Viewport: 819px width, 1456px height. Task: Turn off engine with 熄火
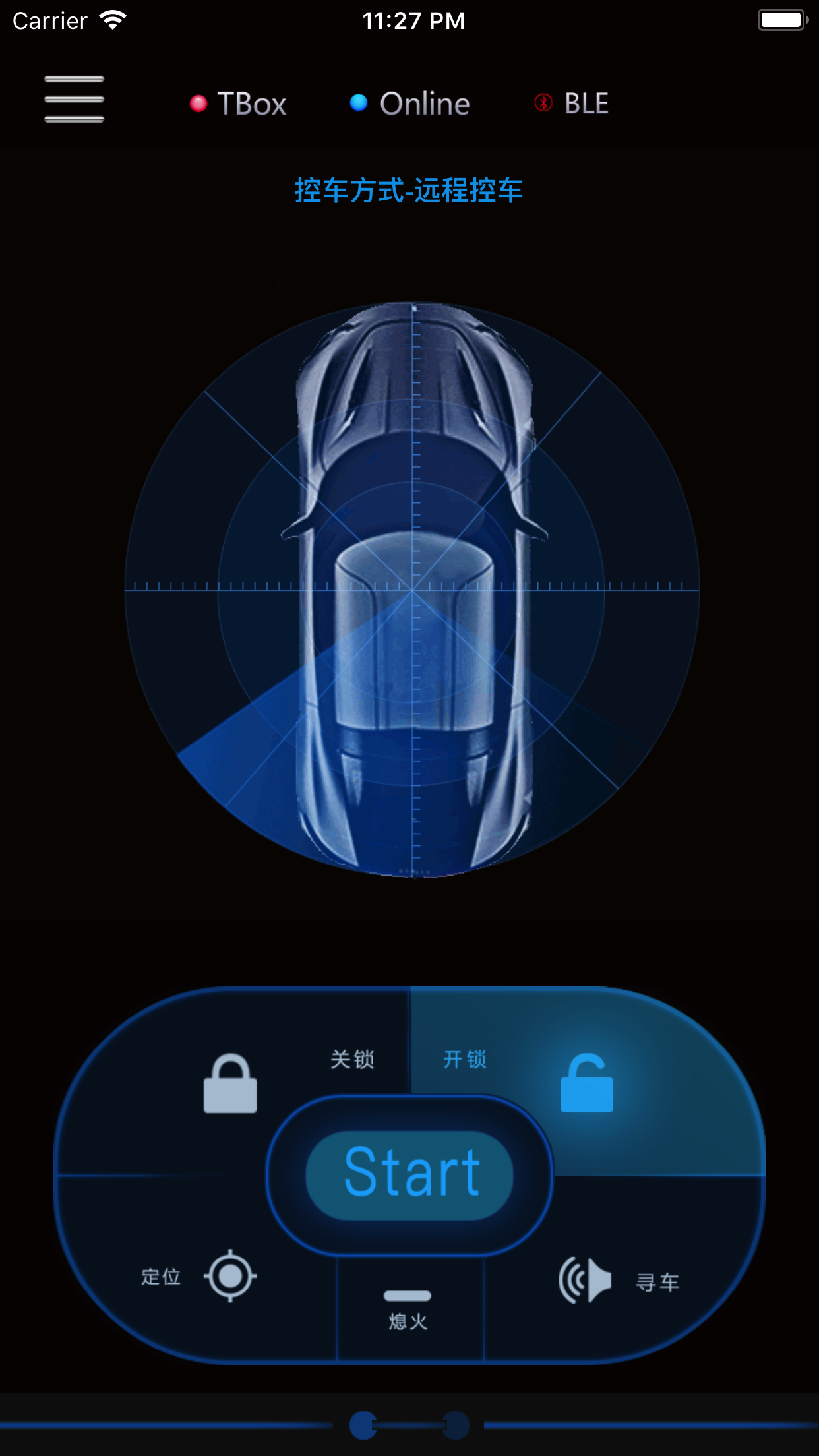408,1310
